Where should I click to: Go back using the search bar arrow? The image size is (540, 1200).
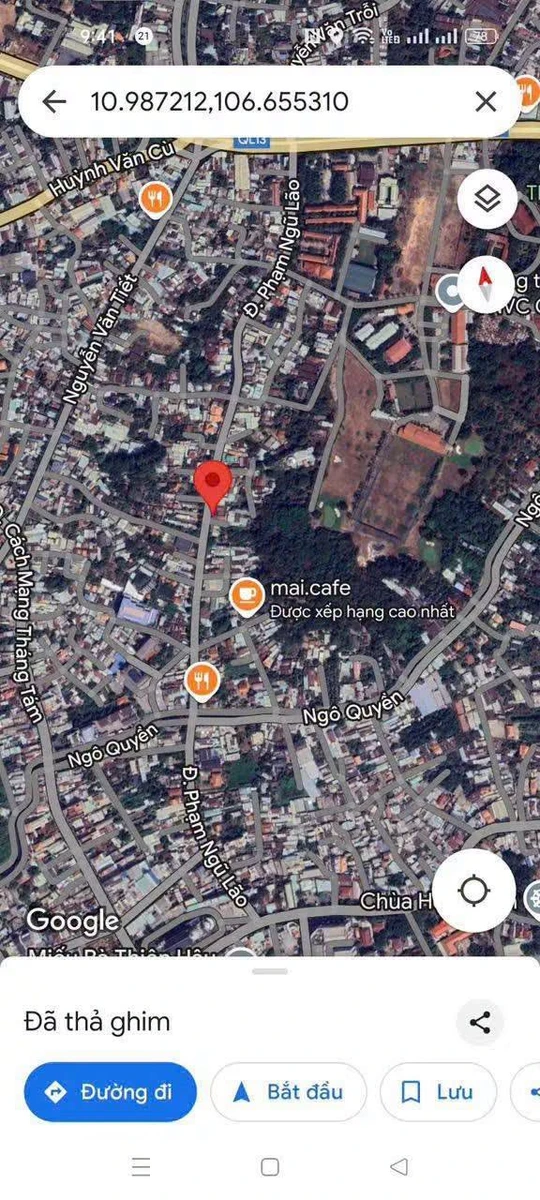pyautogui.click(x=54, y=101)
